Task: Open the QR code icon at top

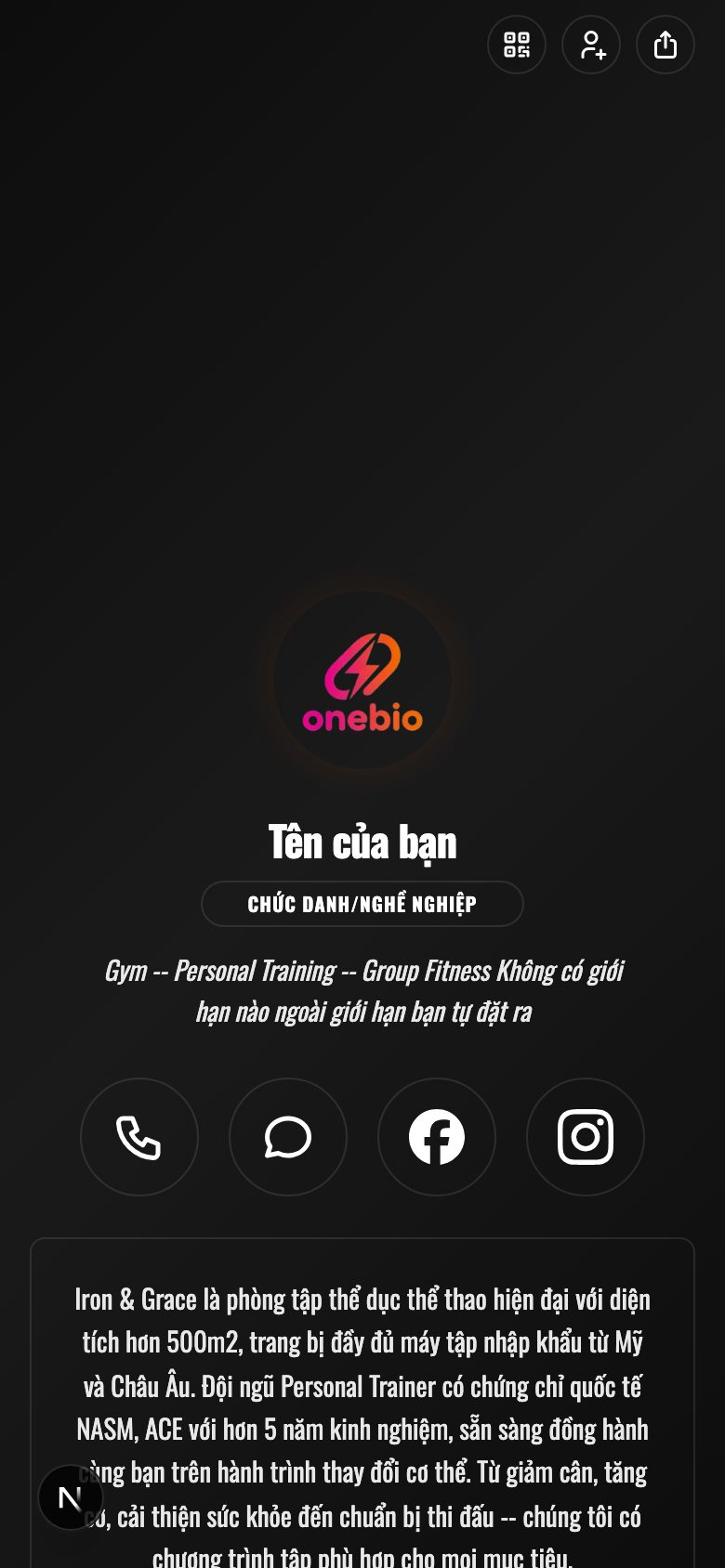Action: [x=516, y=45]
